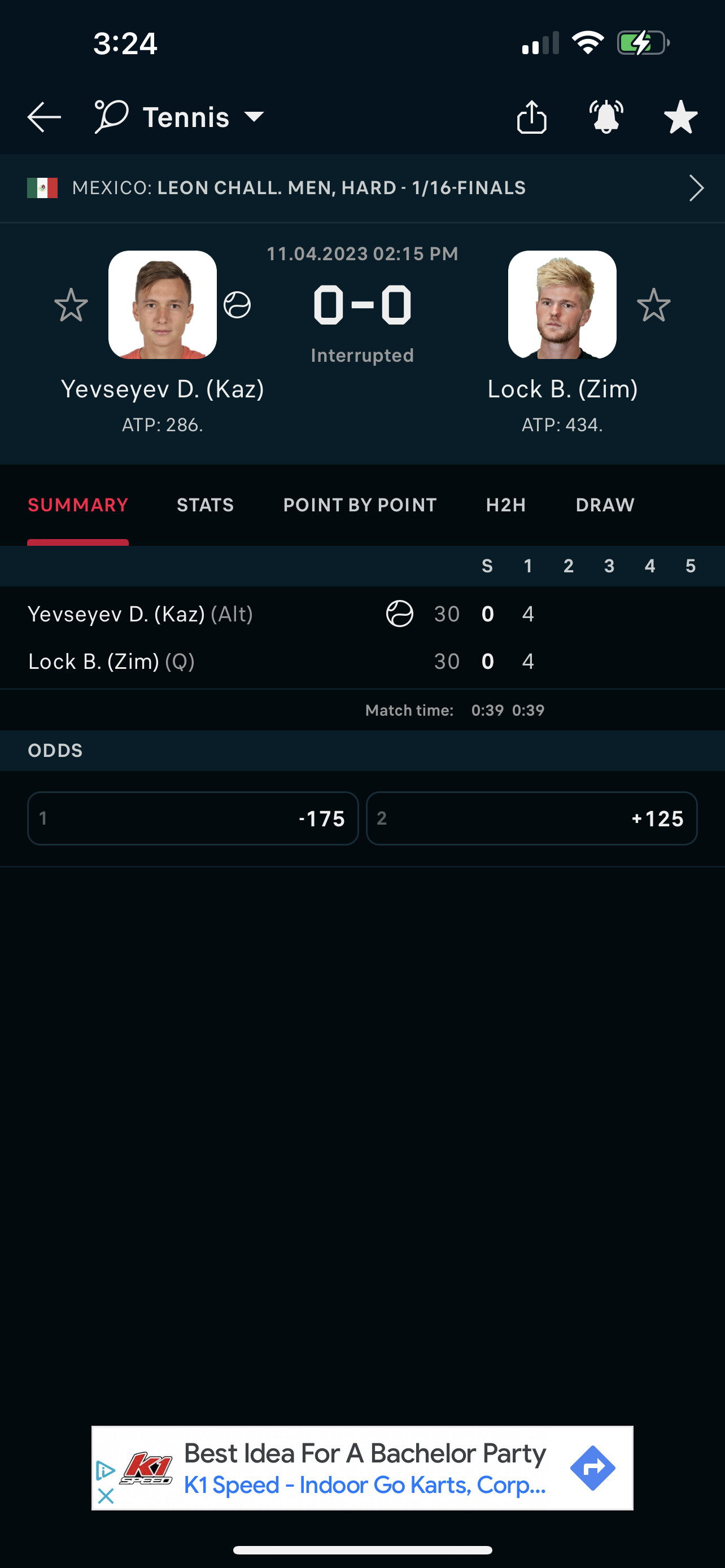Toggle match notifications bell
Image resolution: width=725 pixels, height=1568 pixels.
pos(606,117)
